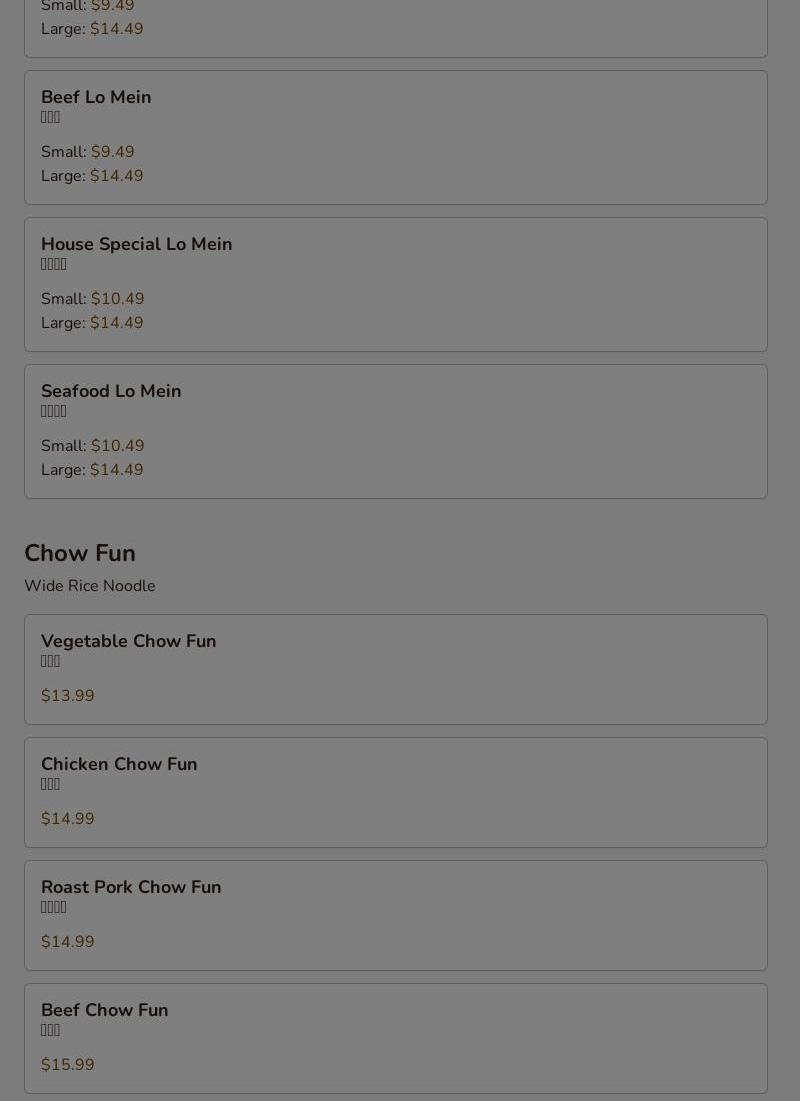This screenshot has width=800, height=1101.
Task: Open the Beef Chow Fun card
Action: [x=395, y=1038]
